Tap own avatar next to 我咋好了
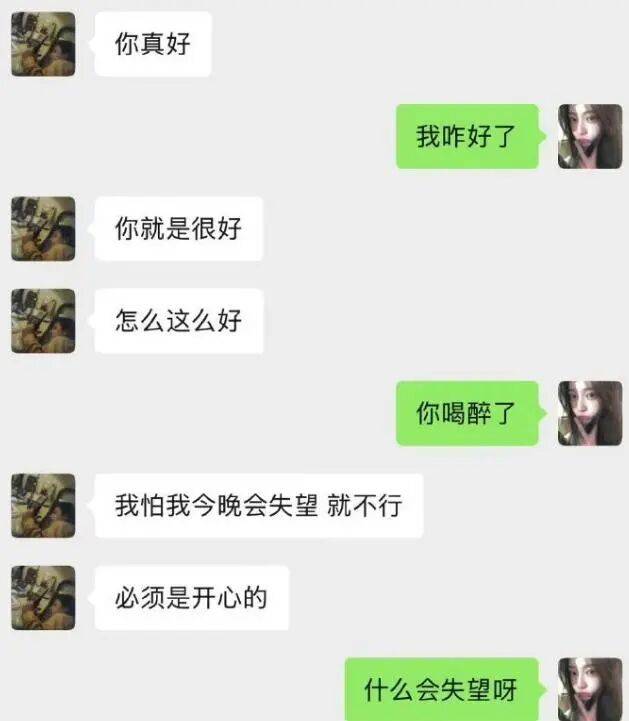Viewport: 629px width, 721px height. point(589,136)
